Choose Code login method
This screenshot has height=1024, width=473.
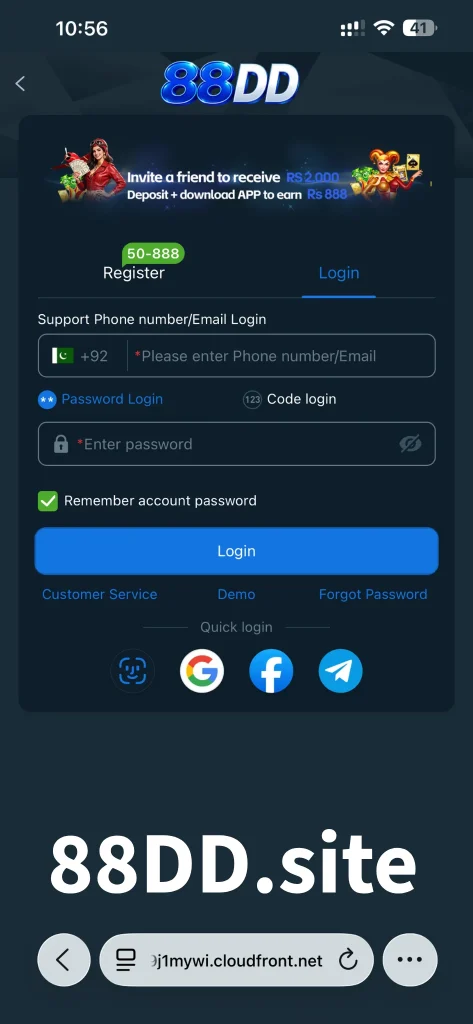289,399
